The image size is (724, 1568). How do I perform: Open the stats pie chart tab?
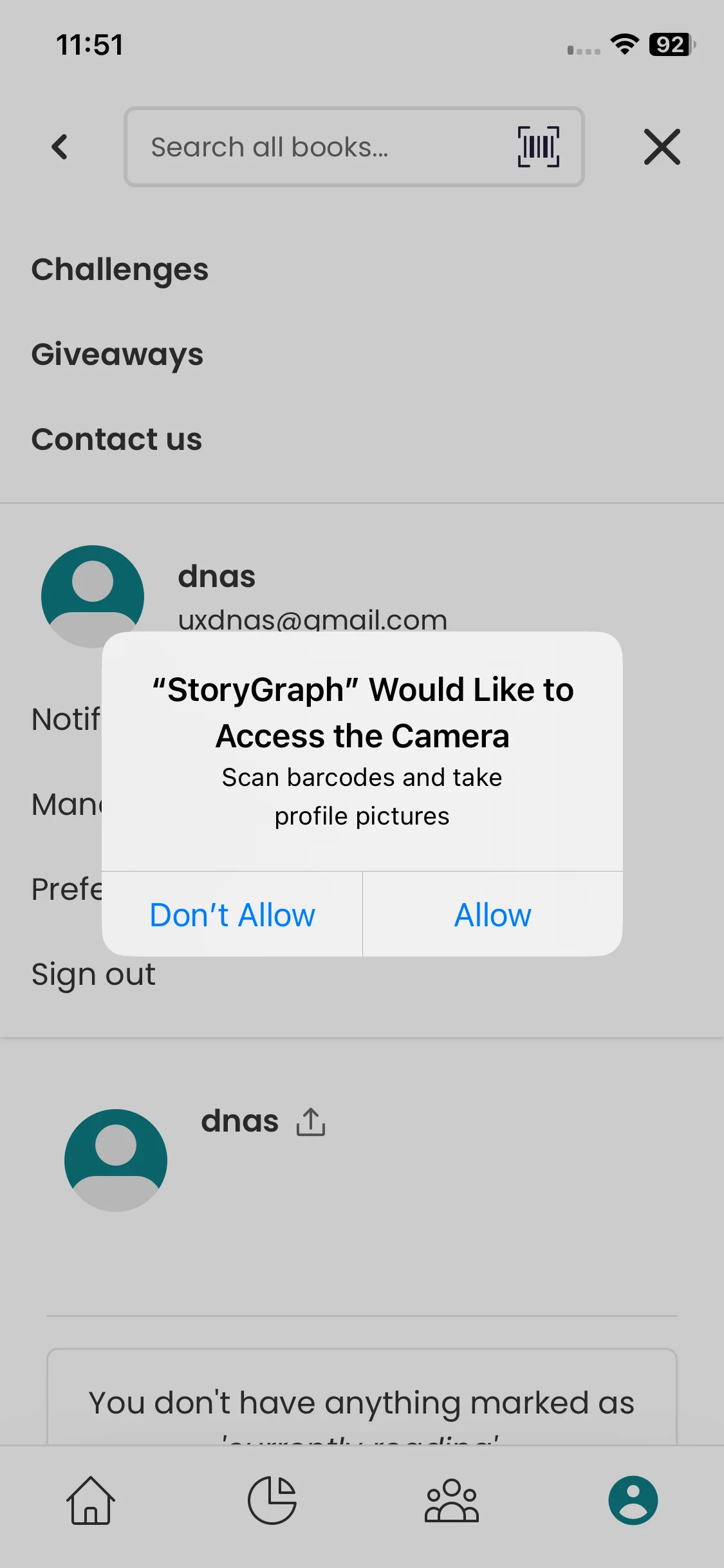tap(272, 1500)
